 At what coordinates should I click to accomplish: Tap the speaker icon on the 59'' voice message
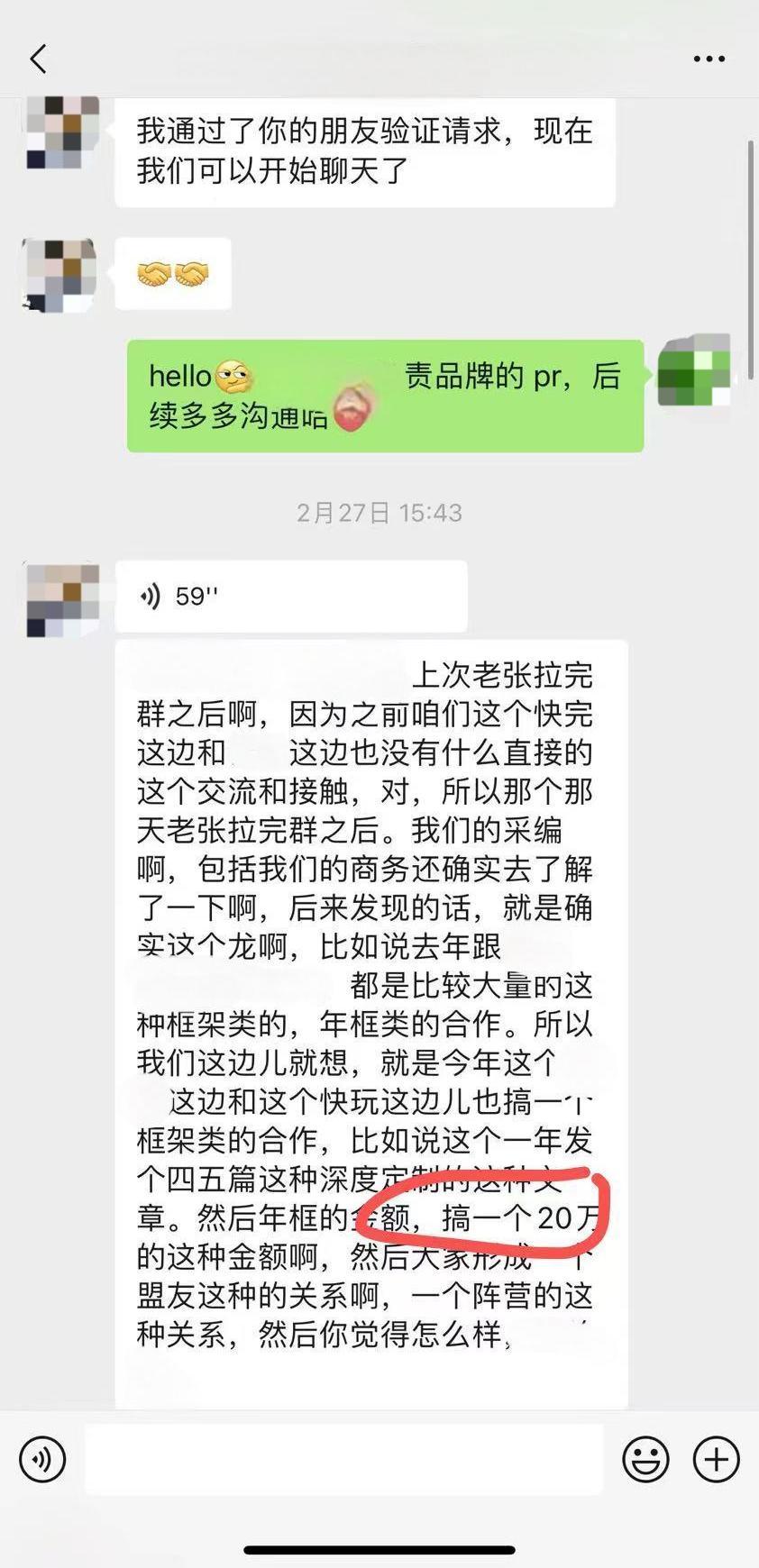click(x=151, y=595)
